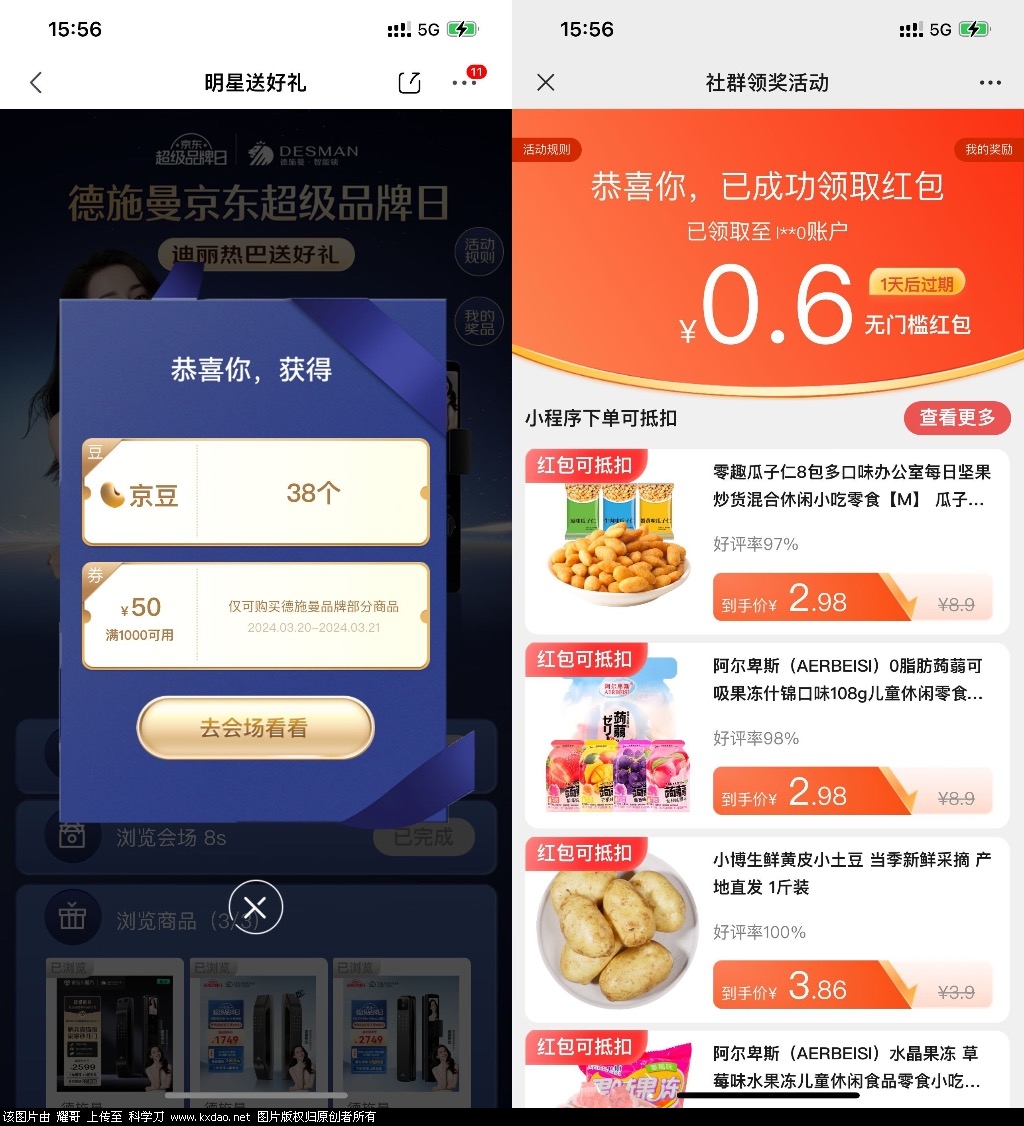View 我的奖励 on the red banner

988,150
